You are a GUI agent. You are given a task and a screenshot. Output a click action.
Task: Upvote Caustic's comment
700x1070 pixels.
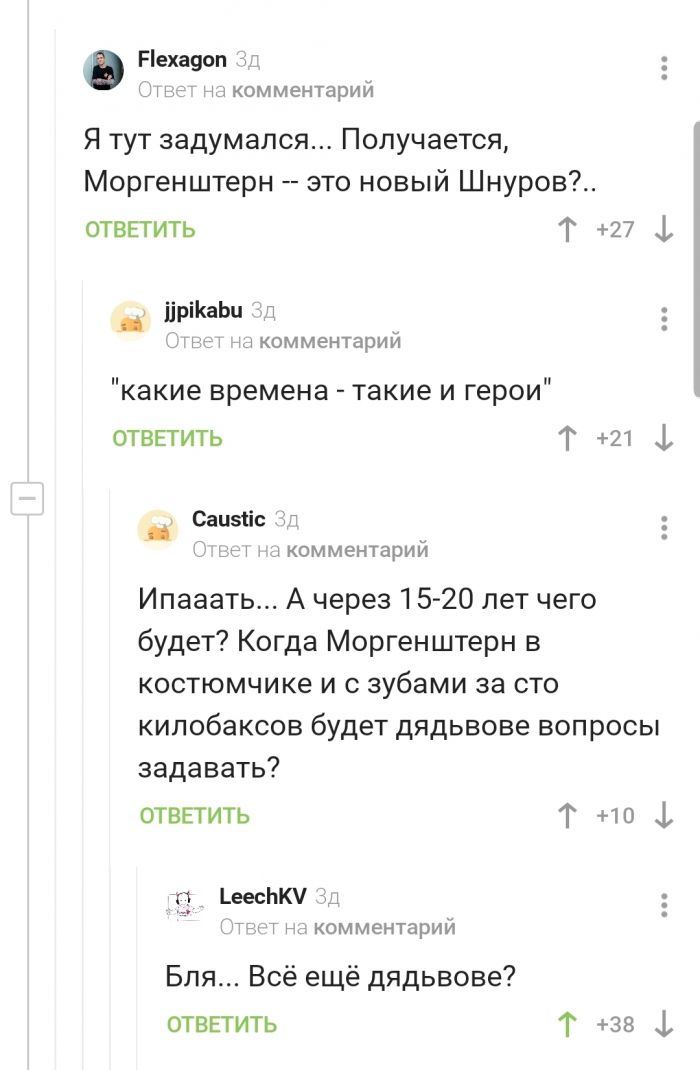coord(568,816)
